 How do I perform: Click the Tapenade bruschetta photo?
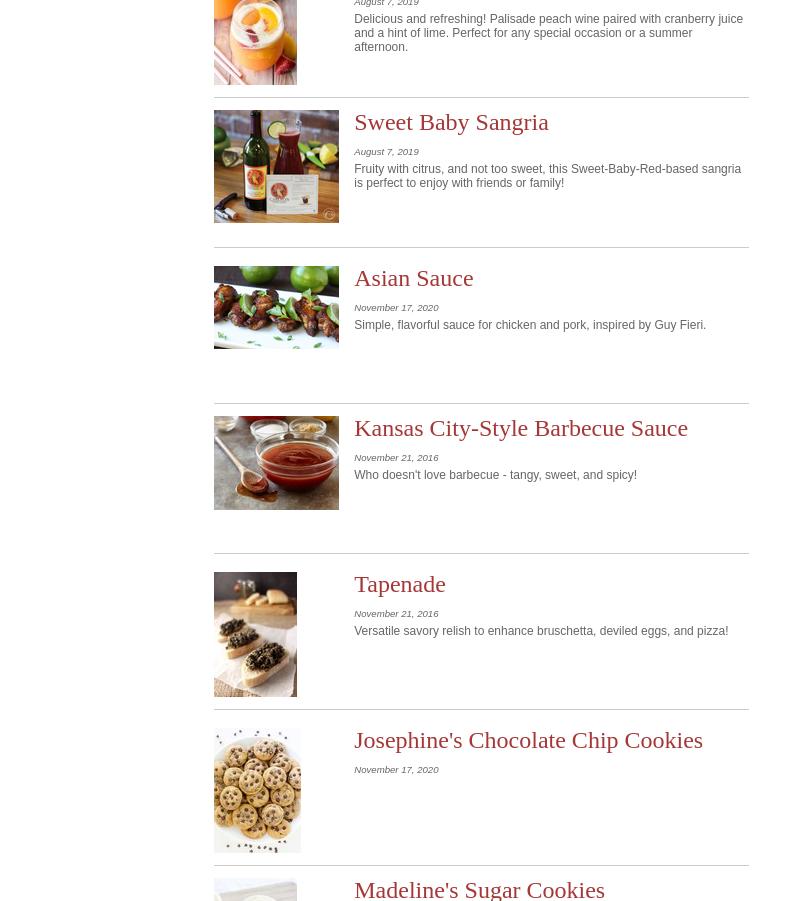[x=255, y=634]
